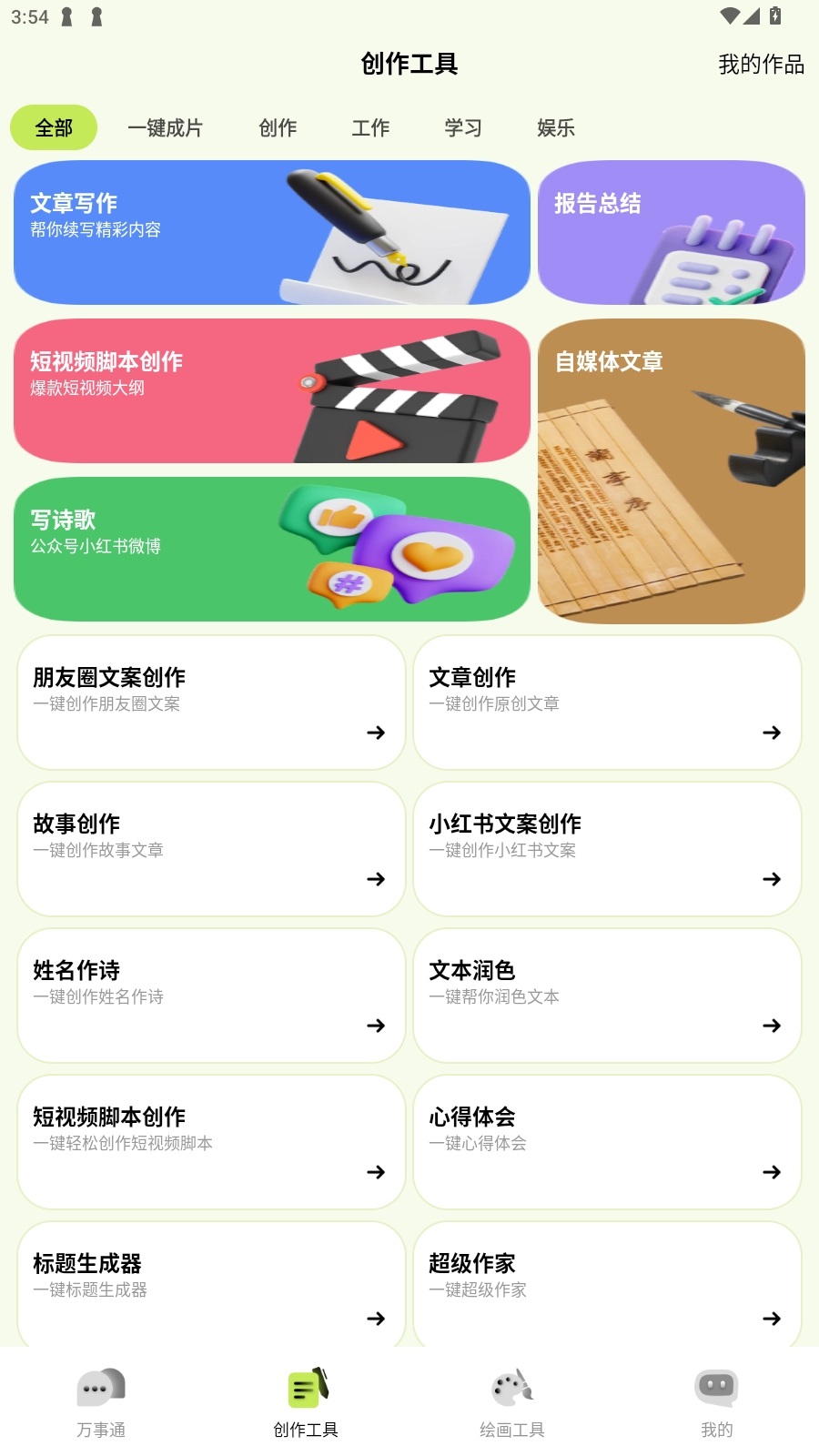Start 小红书文案创作
This screenshot has width=819, height=1456.
607,849
